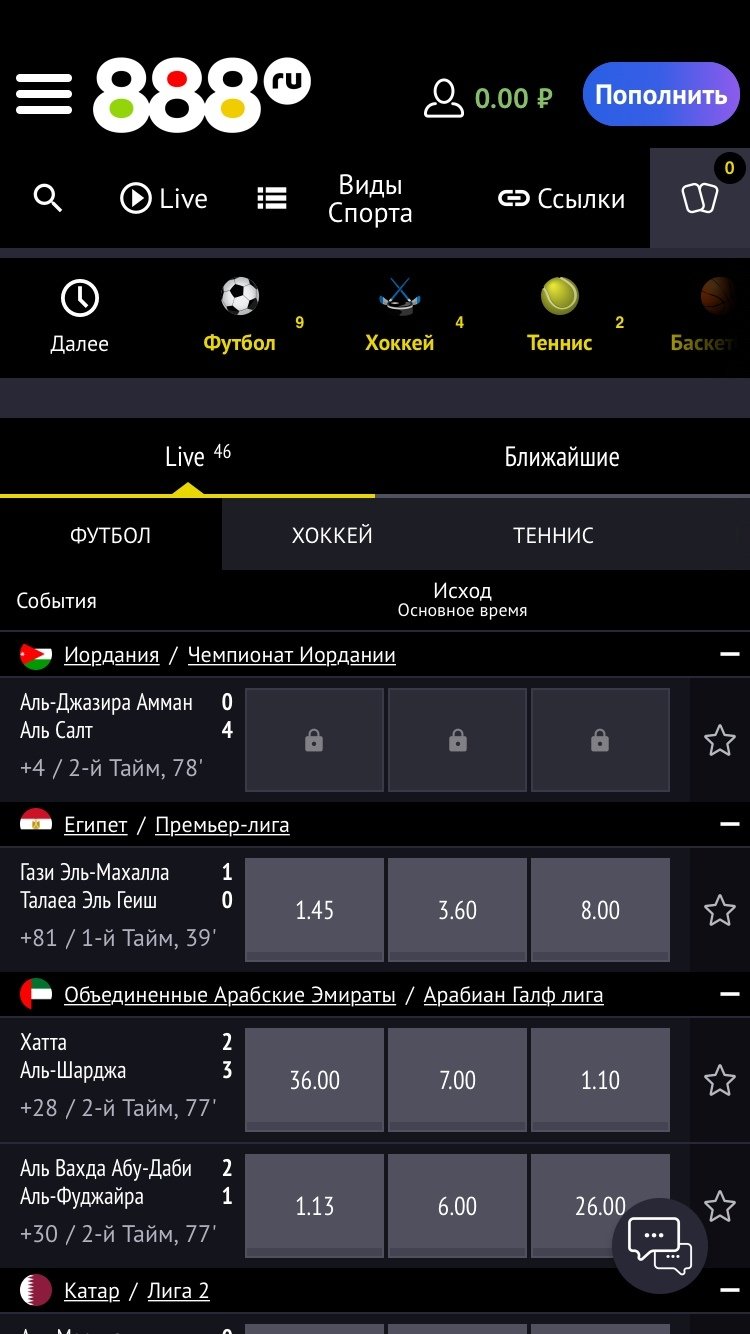
Task: Go to the Live section in toolbar
Action: click(x=164, y=198)
